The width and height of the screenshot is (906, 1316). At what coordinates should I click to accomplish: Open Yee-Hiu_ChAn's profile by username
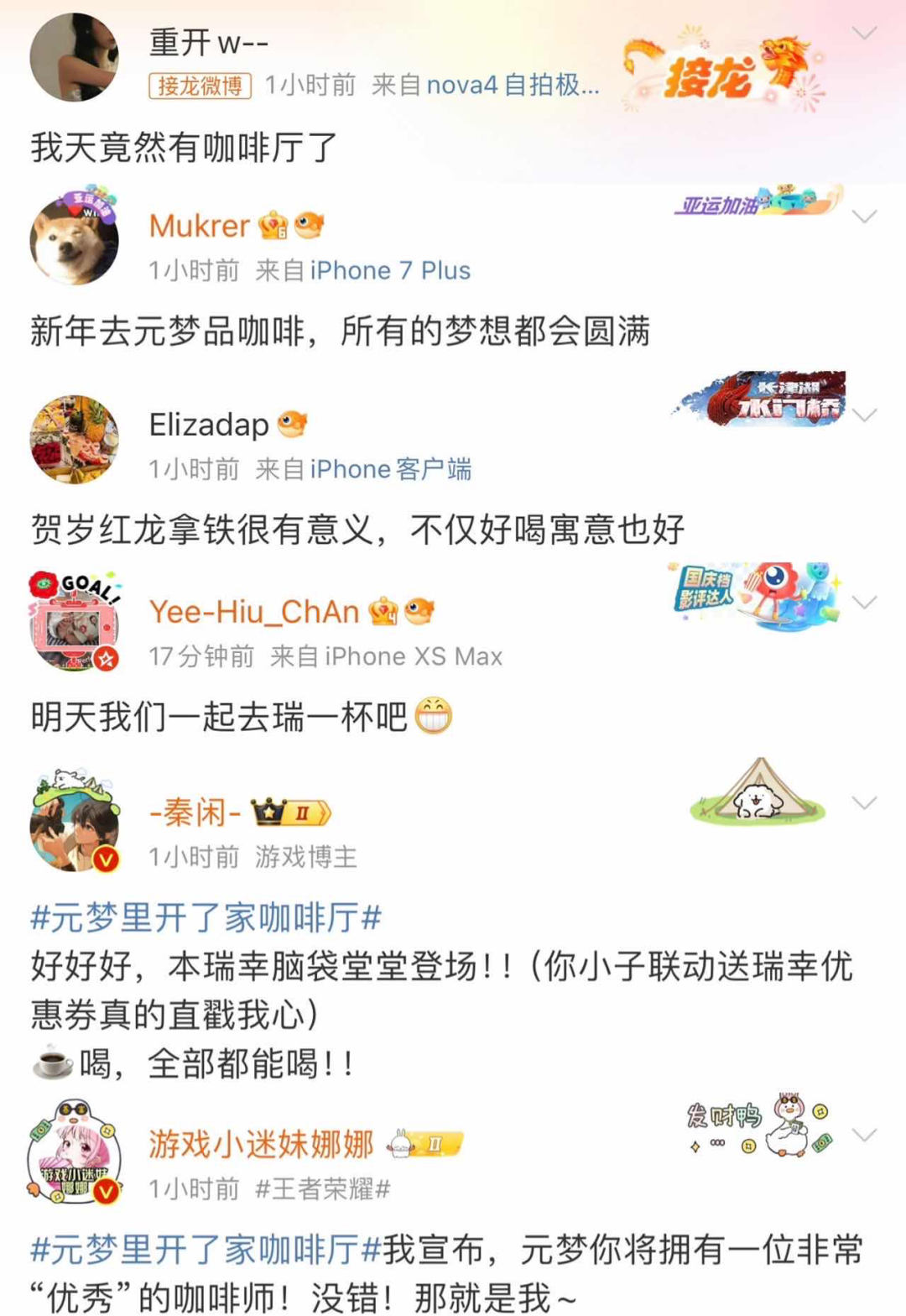tap(254, 612)
